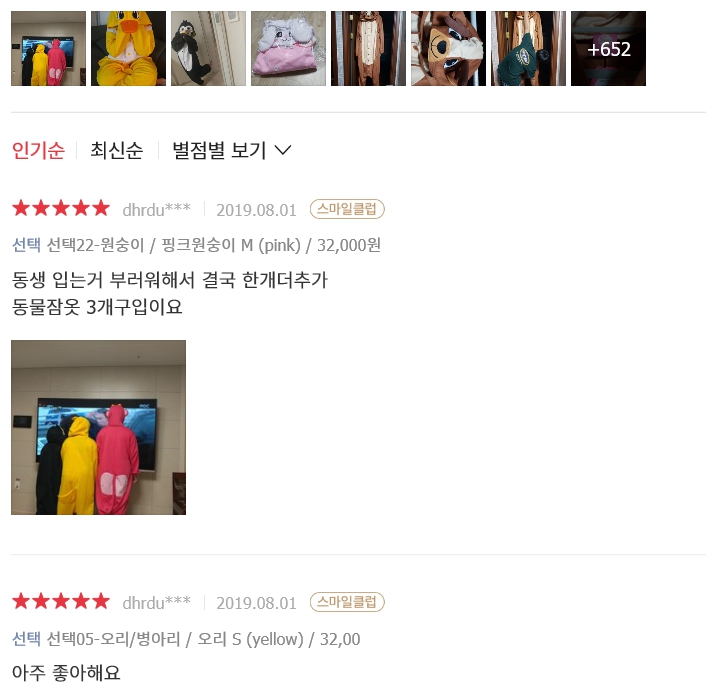Open the pink pajama review photo
The image size is (706, 687).
tap(288, 49)
